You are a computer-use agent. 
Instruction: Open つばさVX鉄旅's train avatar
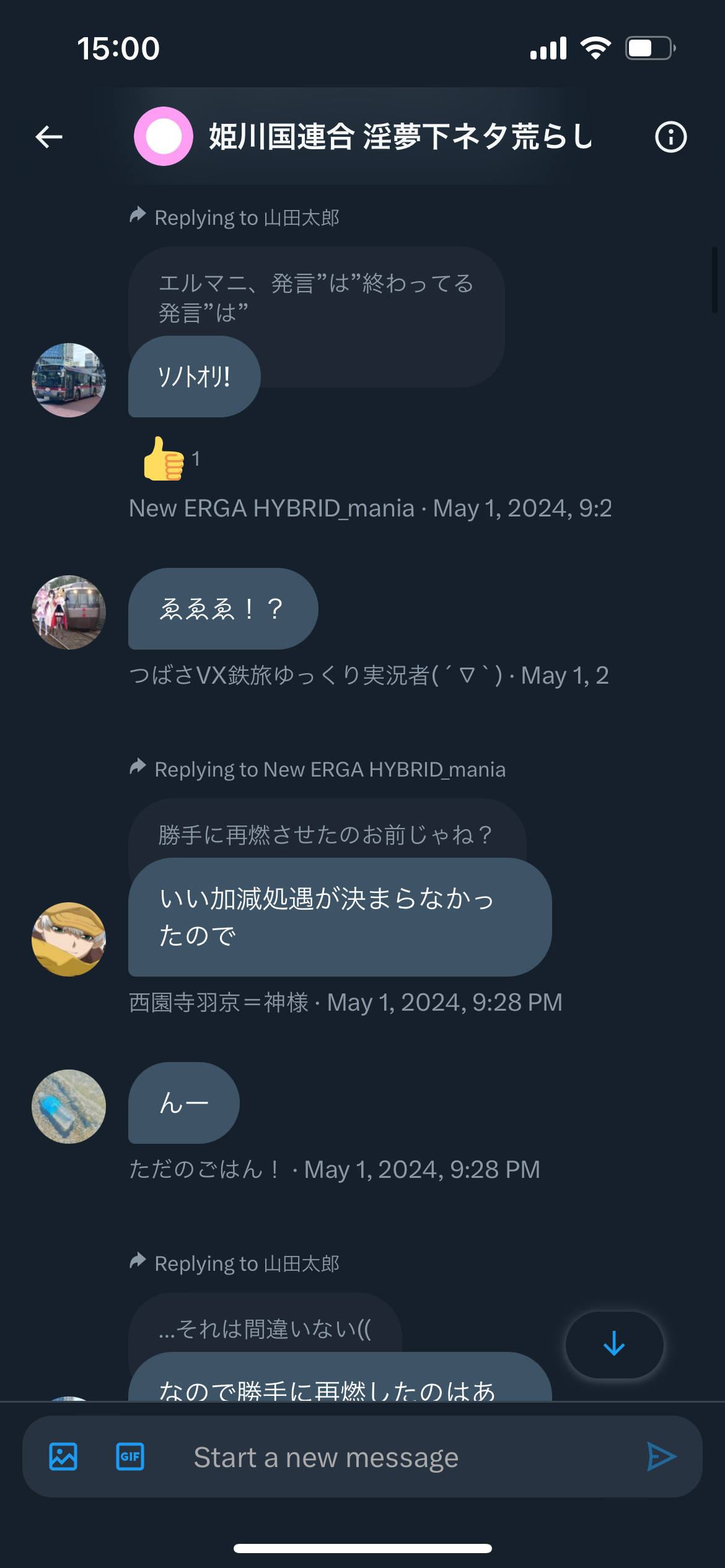[69, 612]
